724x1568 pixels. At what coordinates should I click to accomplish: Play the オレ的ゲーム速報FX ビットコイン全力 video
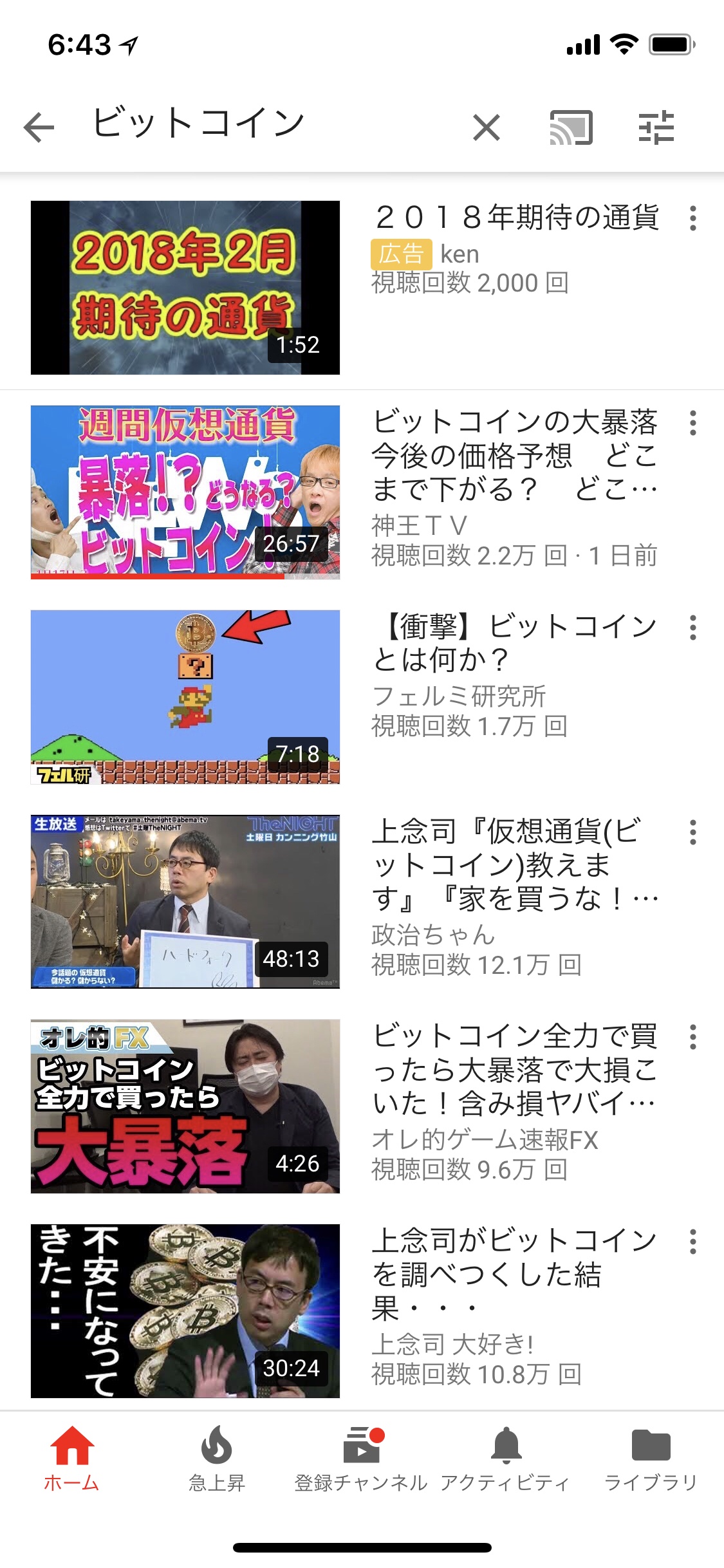[x=185, y=1106]
